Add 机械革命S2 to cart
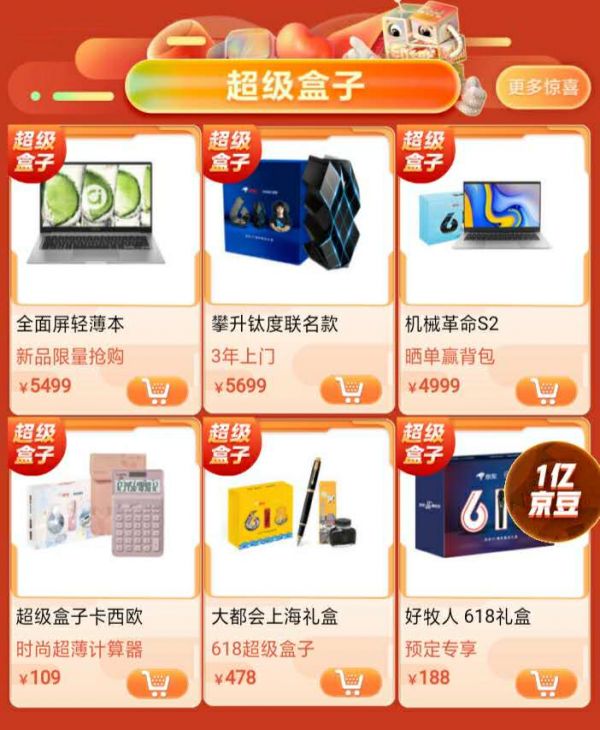 coord(546,389)
